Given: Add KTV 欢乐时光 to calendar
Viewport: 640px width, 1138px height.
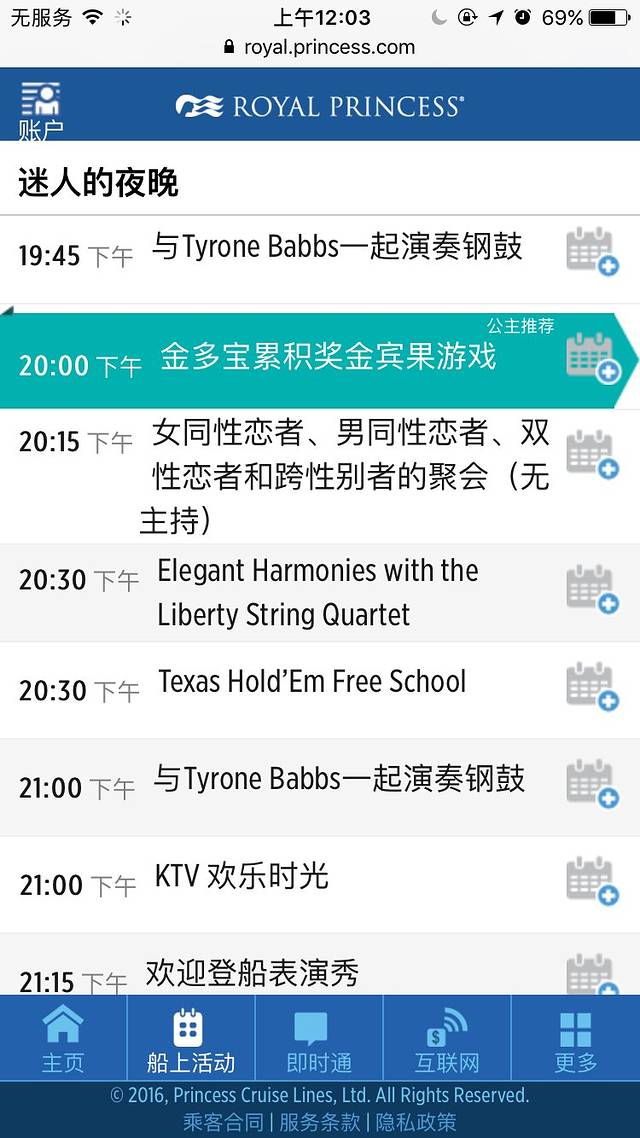Looking at the screenshot, I should [x=591, y=882].
